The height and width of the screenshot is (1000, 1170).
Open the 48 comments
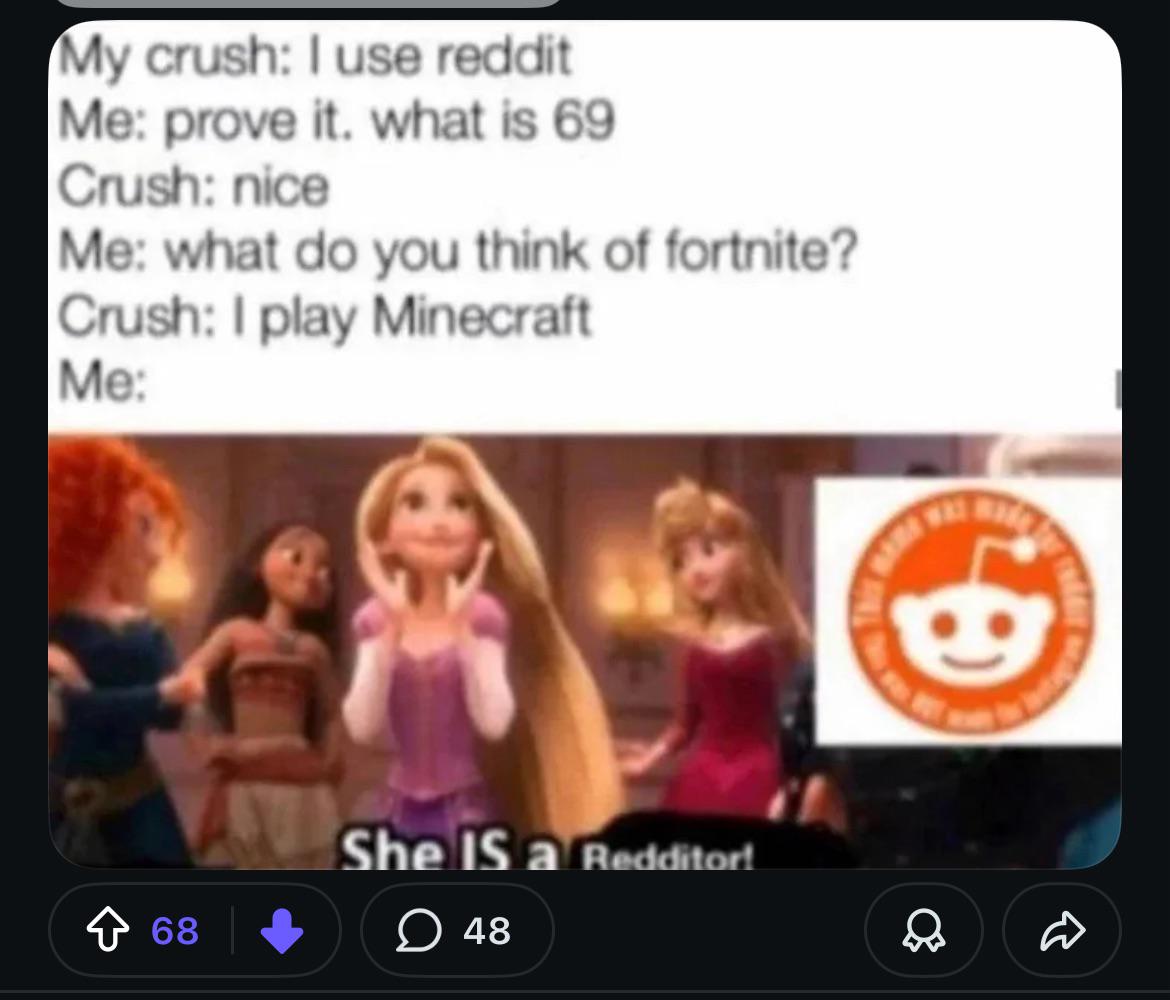tap(457, 931)
